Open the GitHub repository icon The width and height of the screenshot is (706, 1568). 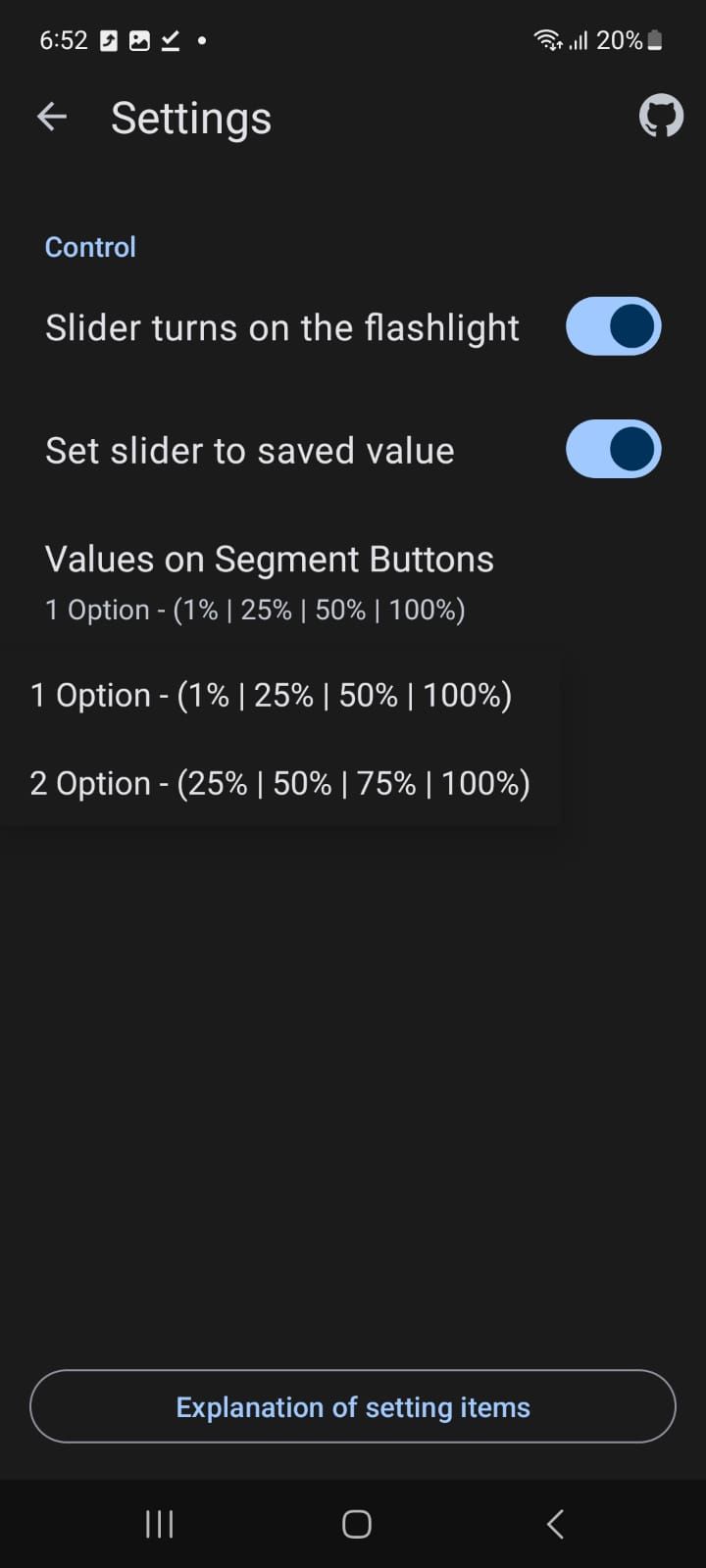click(x=661, y=118)
